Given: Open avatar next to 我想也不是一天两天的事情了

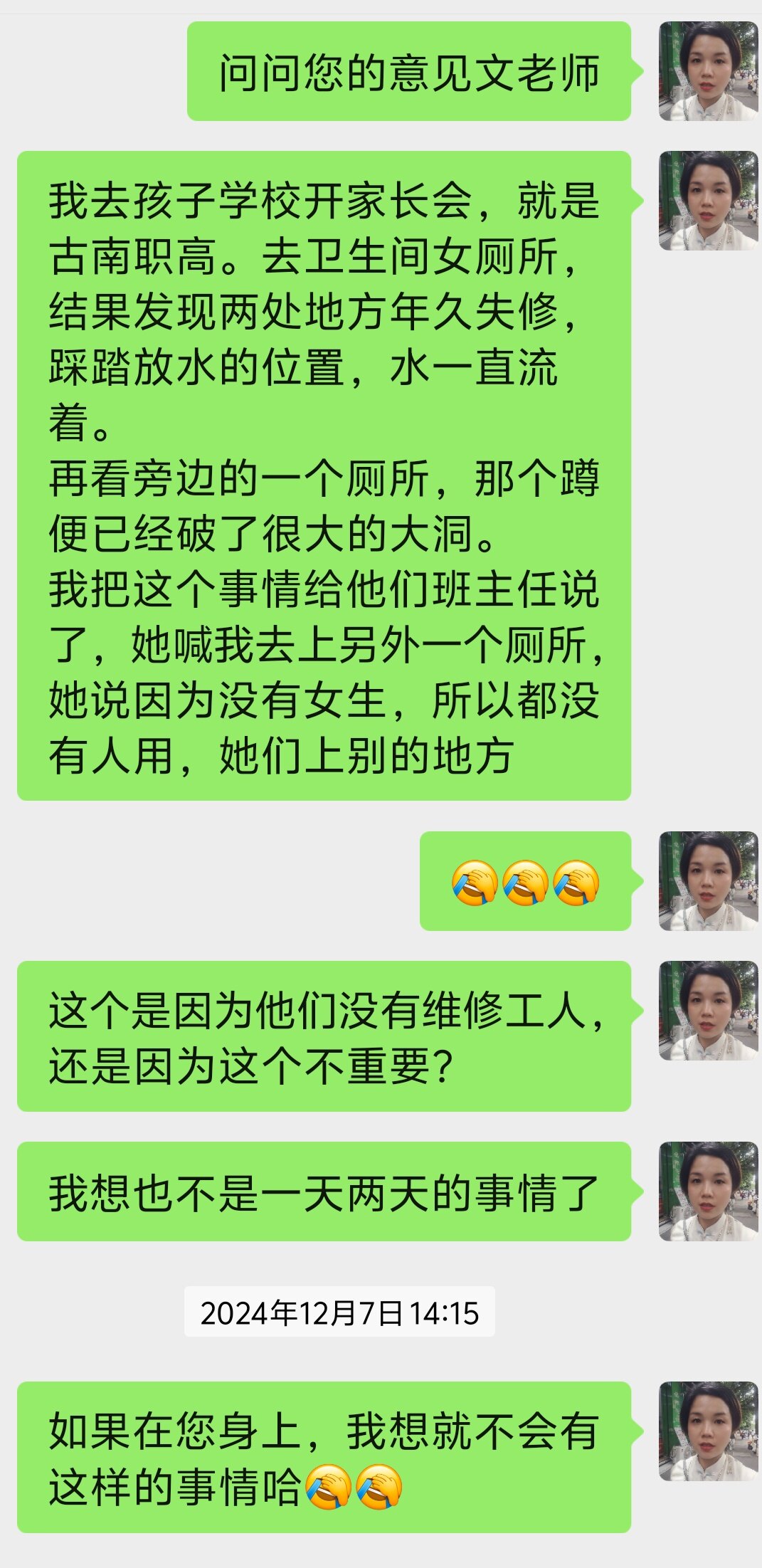Looking at the screenshot, I should pos(708,1191).
